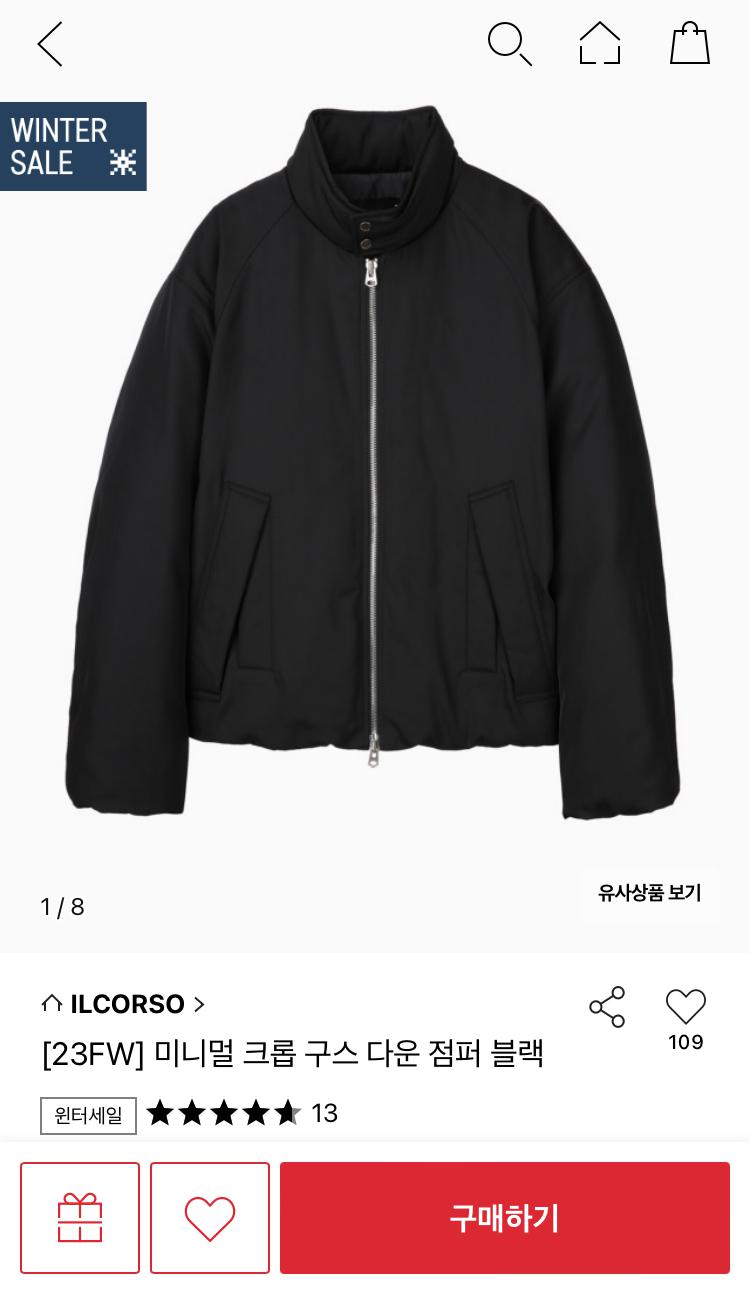Select the 윈터세일 tag
Screen dimensions: 750x1294
(88, 1114)
